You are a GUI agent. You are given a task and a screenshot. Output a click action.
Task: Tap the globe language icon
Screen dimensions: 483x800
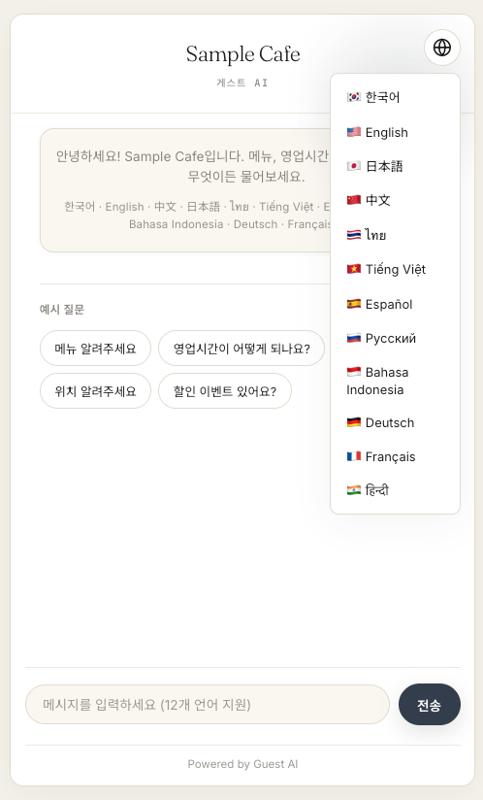[442, 47]
